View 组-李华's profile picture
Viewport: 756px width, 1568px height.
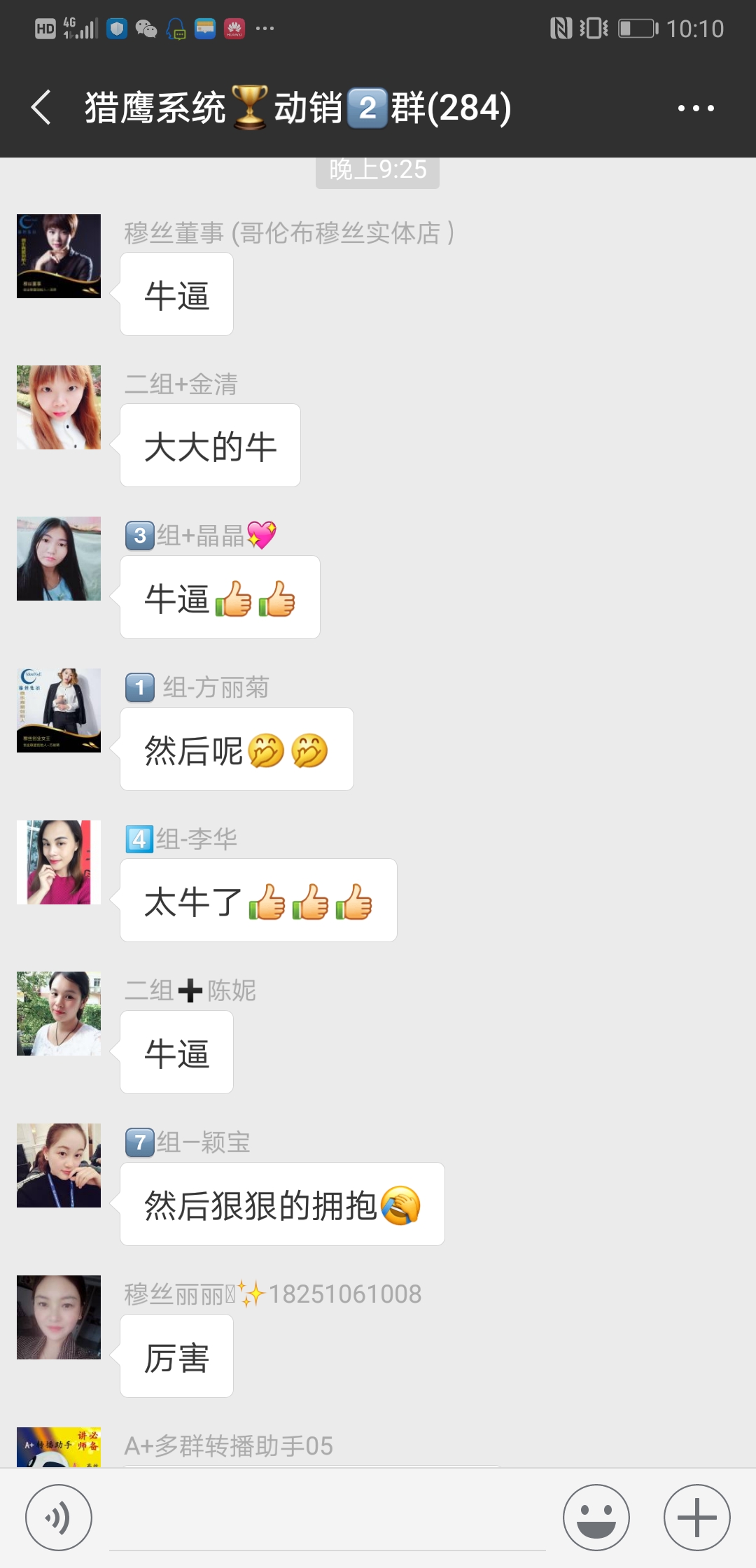coord(59,862)
